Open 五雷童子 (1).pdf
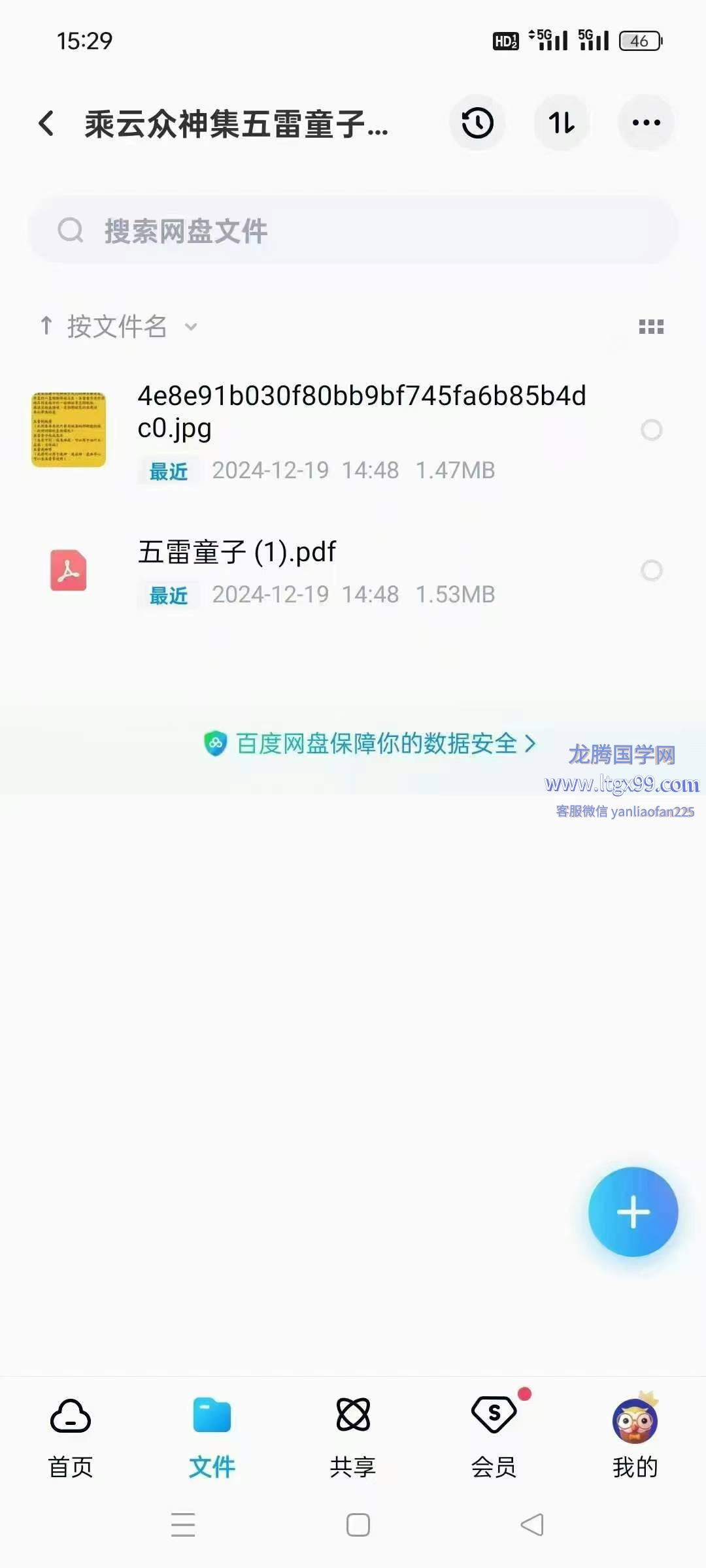This screenshot has height=1568, width=706. click(x=235, y=553)
